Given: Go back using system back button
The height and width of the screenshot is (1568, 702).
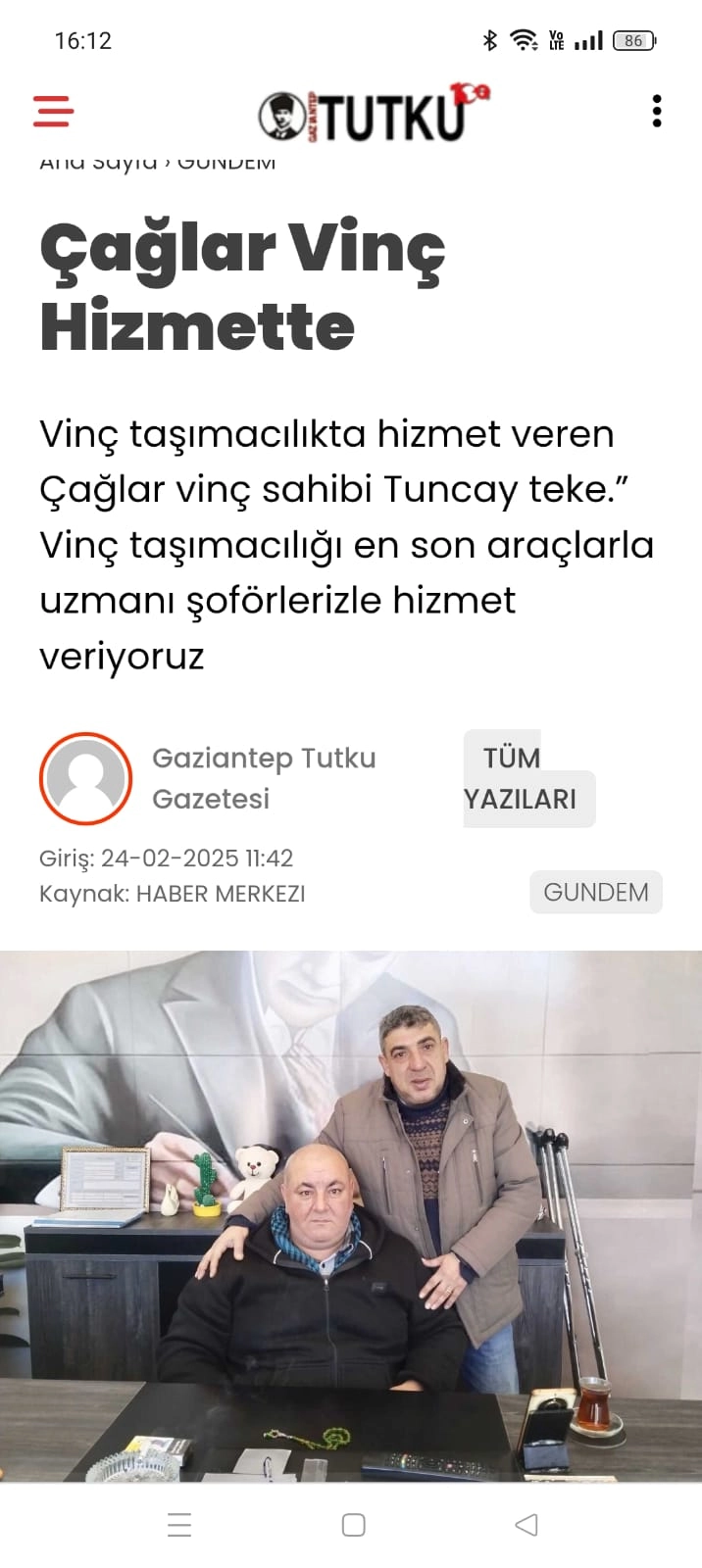Looking at the screenshot, I should click(x=526, y=1524).
